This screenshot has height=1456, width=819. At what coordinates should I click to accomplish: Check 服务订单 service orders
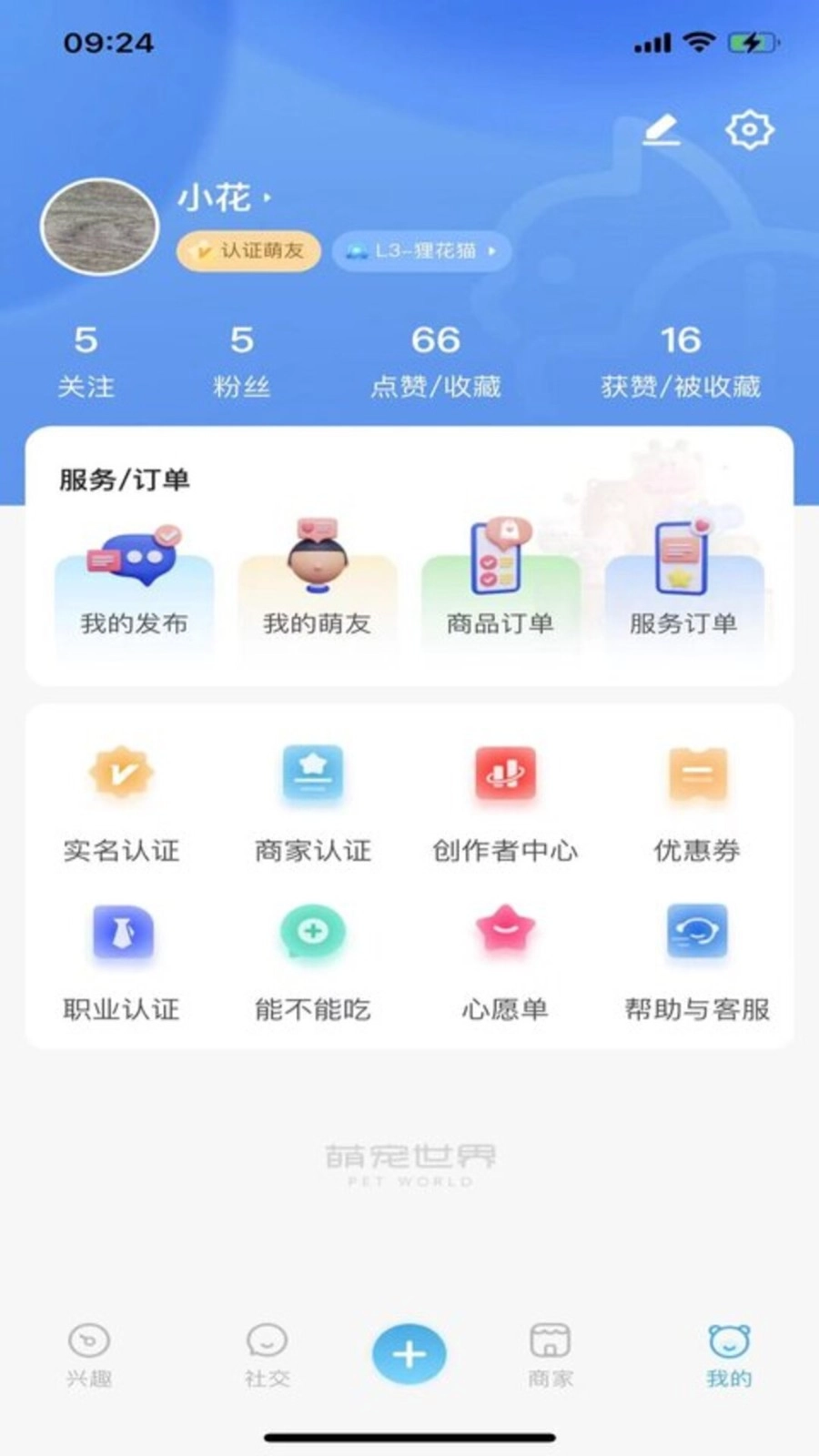(x=683, y=582)
